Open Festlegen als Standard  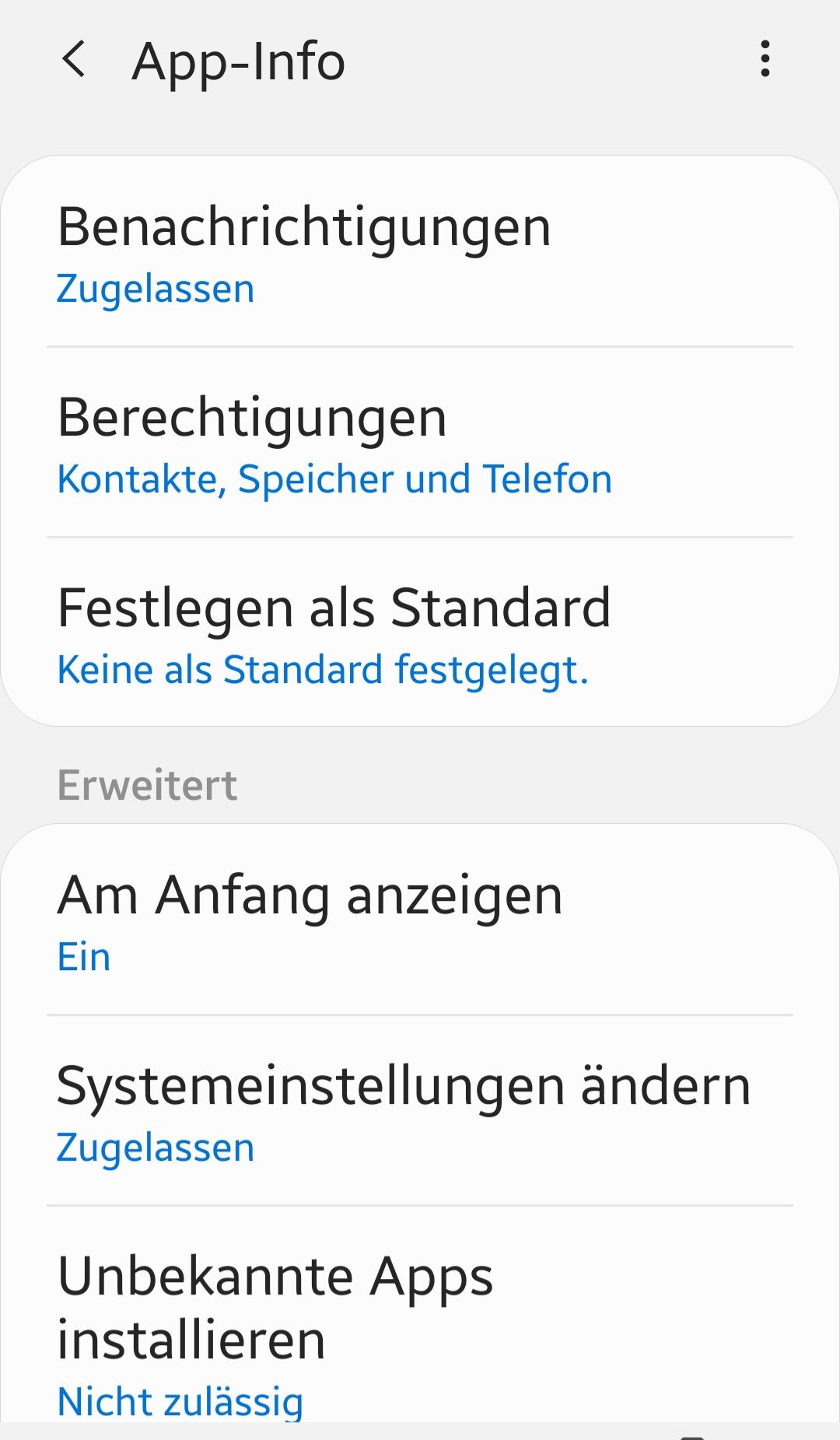click(x=420, y=634)
